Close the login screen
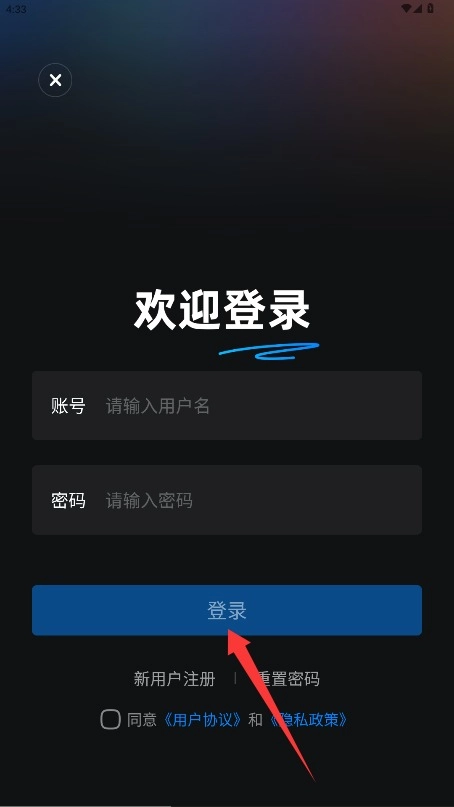 coord(55,80)
